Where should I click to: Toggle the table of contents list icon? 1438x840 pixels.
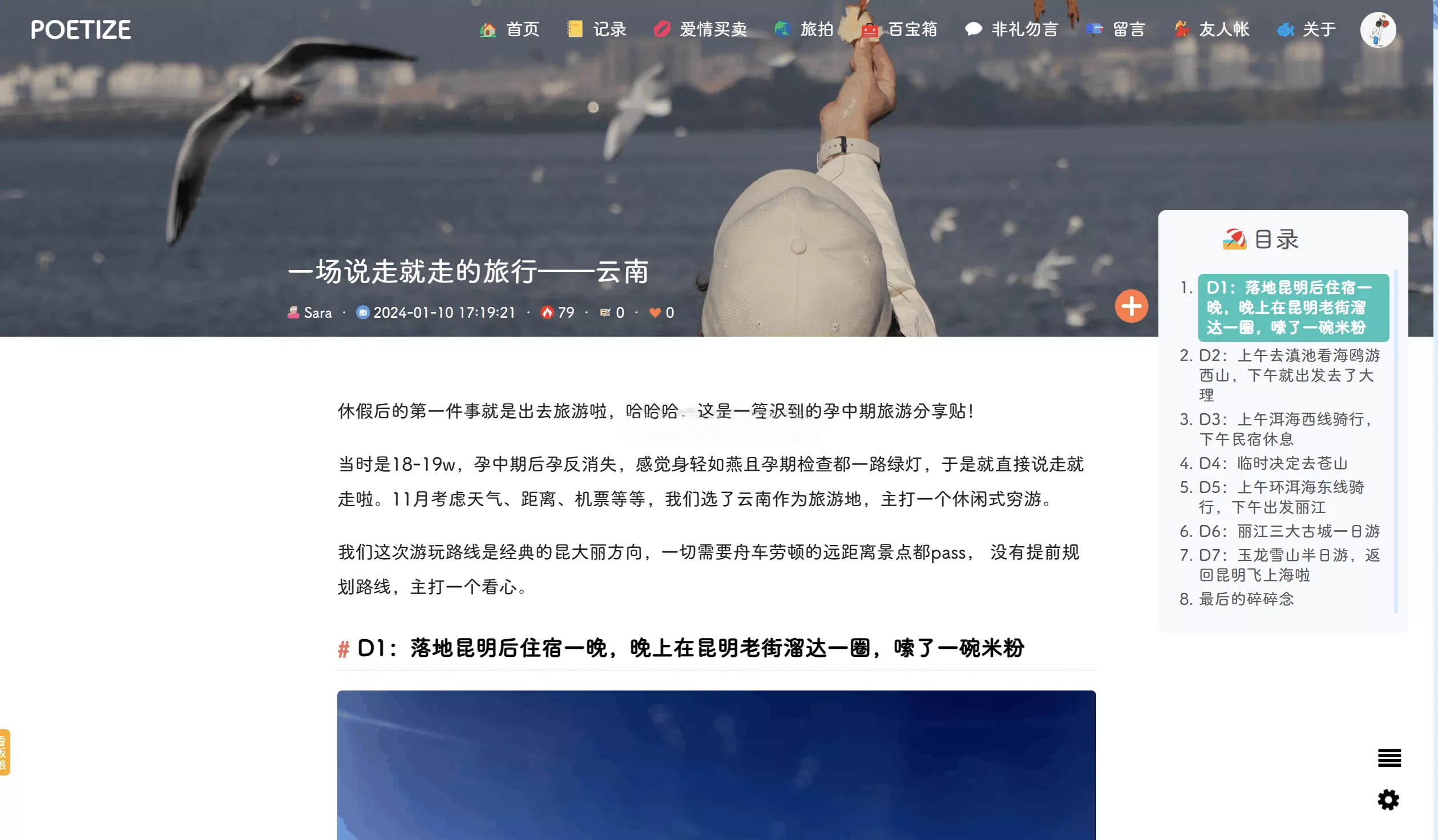tap(1389, 758)
